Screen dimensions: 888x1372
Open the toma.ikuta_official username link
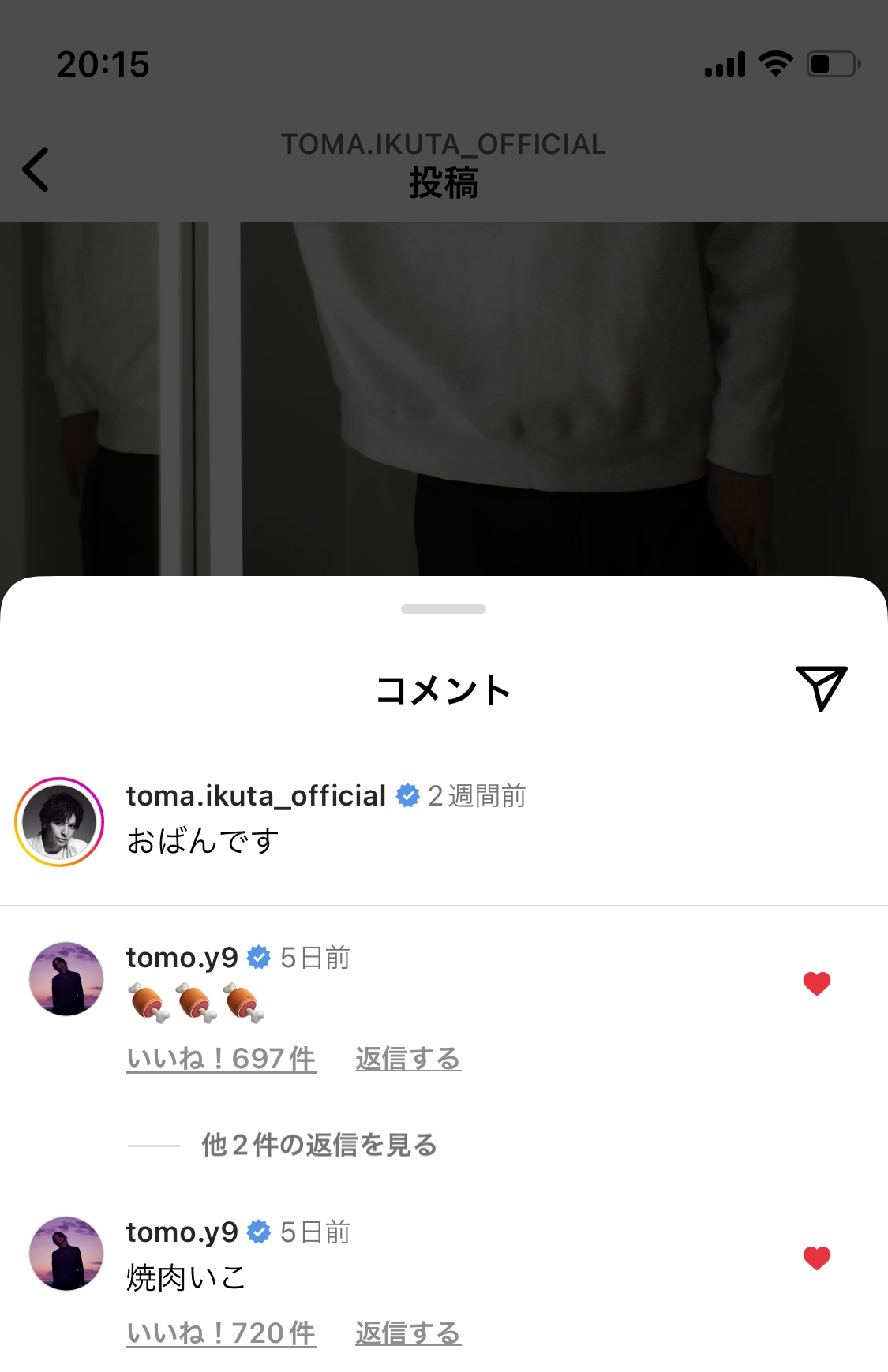[256, 796]
